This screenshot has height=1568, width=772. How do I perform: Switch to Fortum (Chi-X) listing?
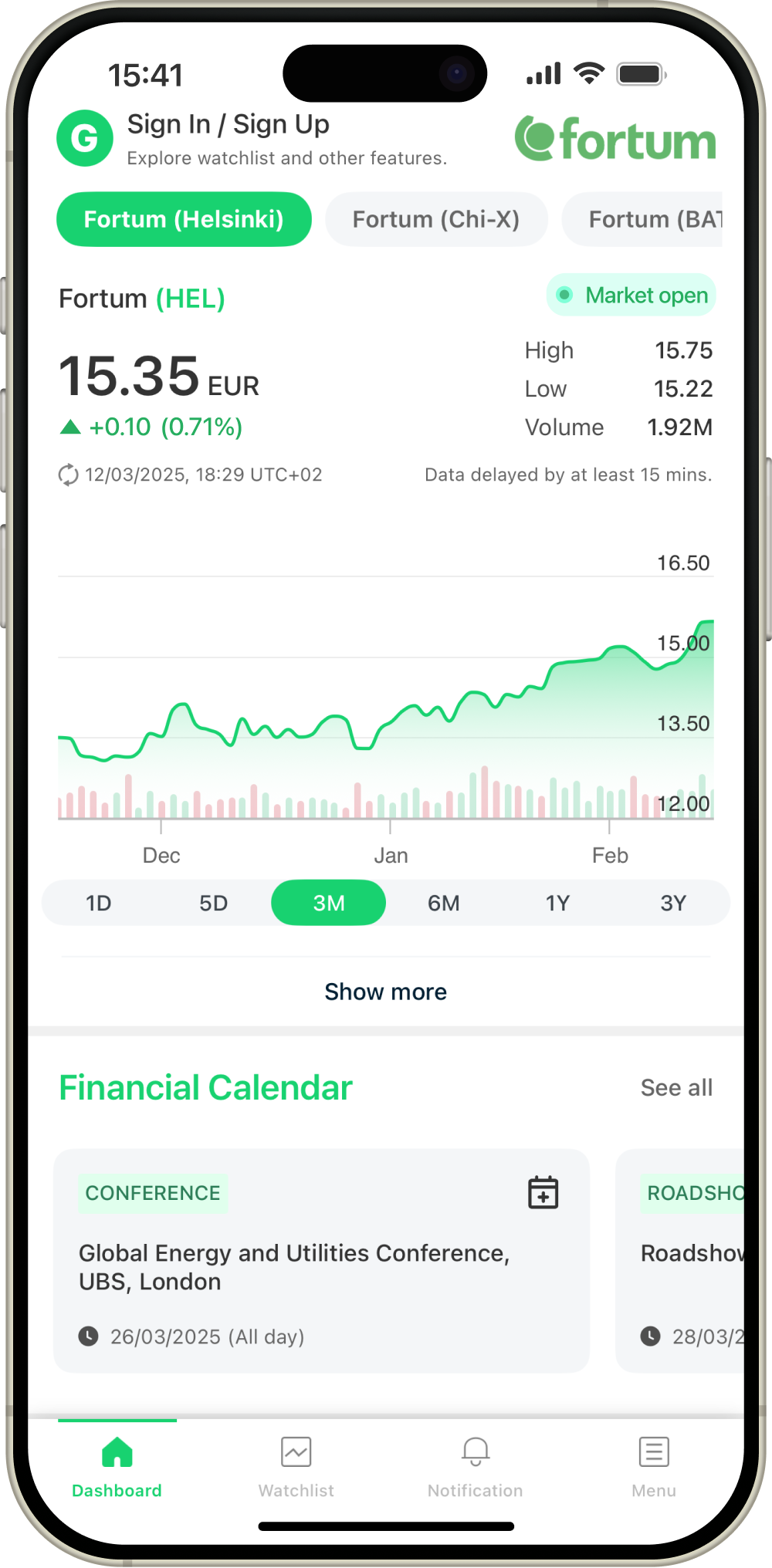tap(436, 219)
